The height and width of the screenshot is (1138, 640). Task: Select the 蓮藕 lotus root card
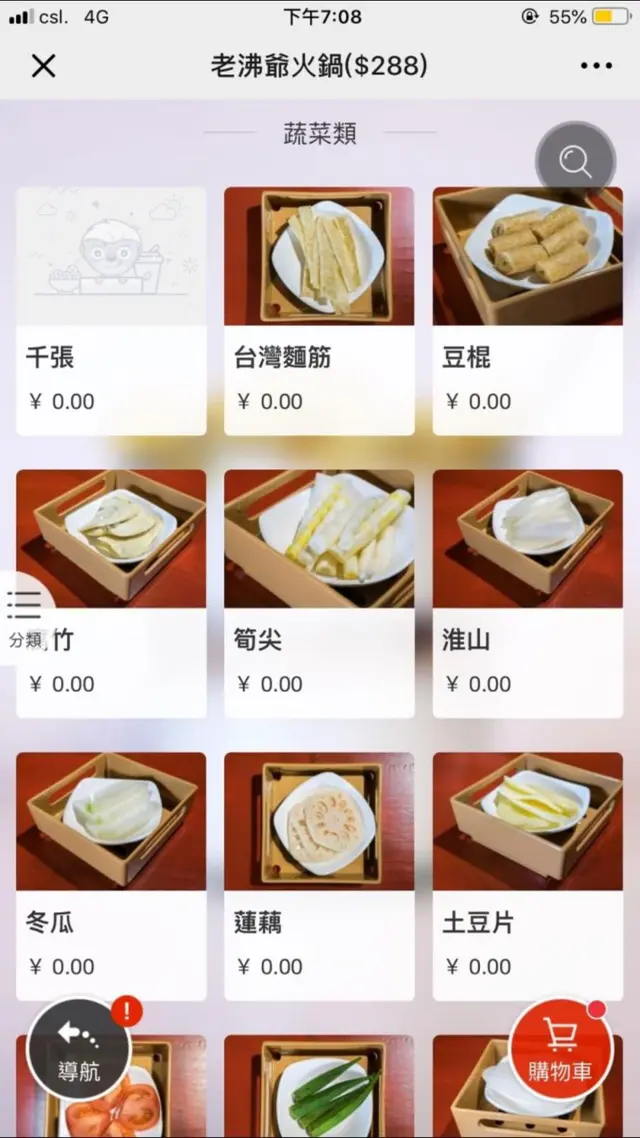[x=319, y=876]
